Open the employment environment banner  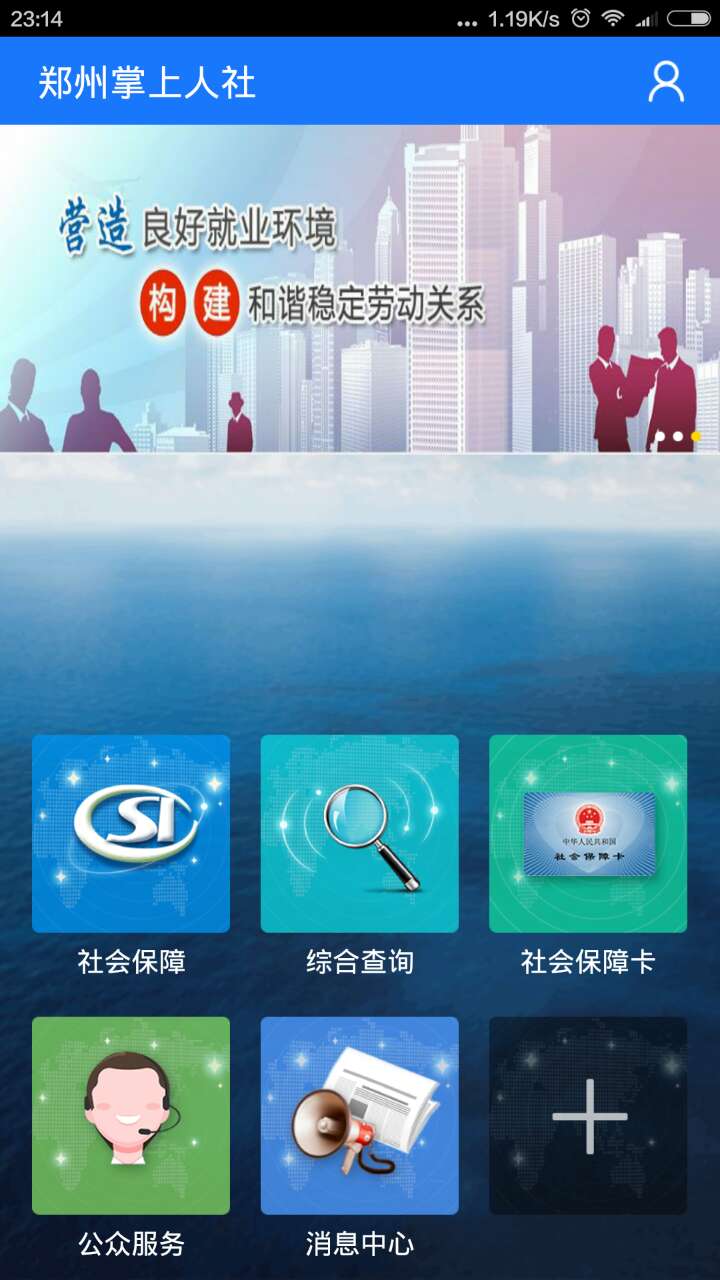(x=360, y=288)
